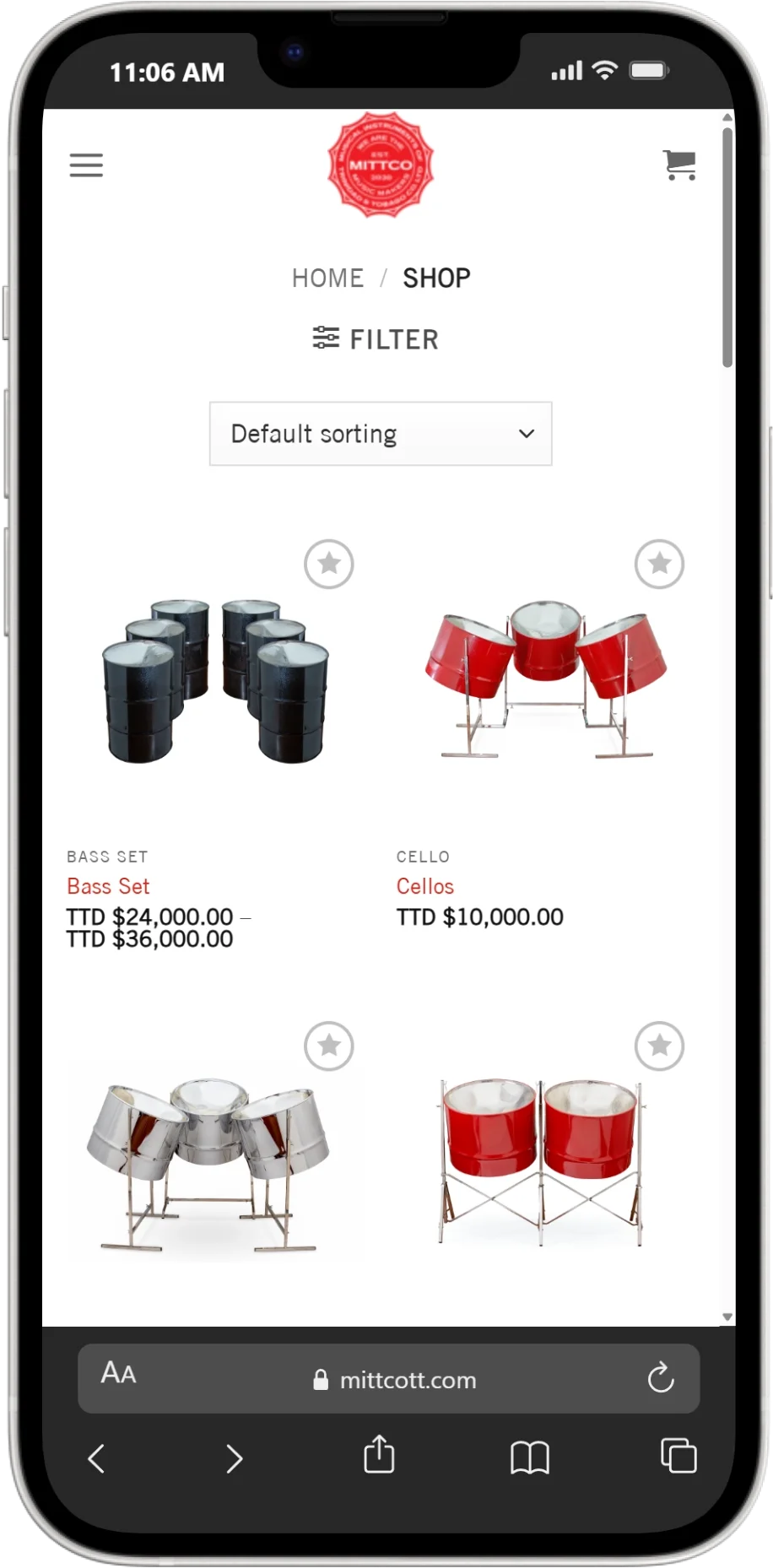This screenshot has height=1568, width=773.
Task: View the red two-drum product
Action: click(x=540, y=1163)
